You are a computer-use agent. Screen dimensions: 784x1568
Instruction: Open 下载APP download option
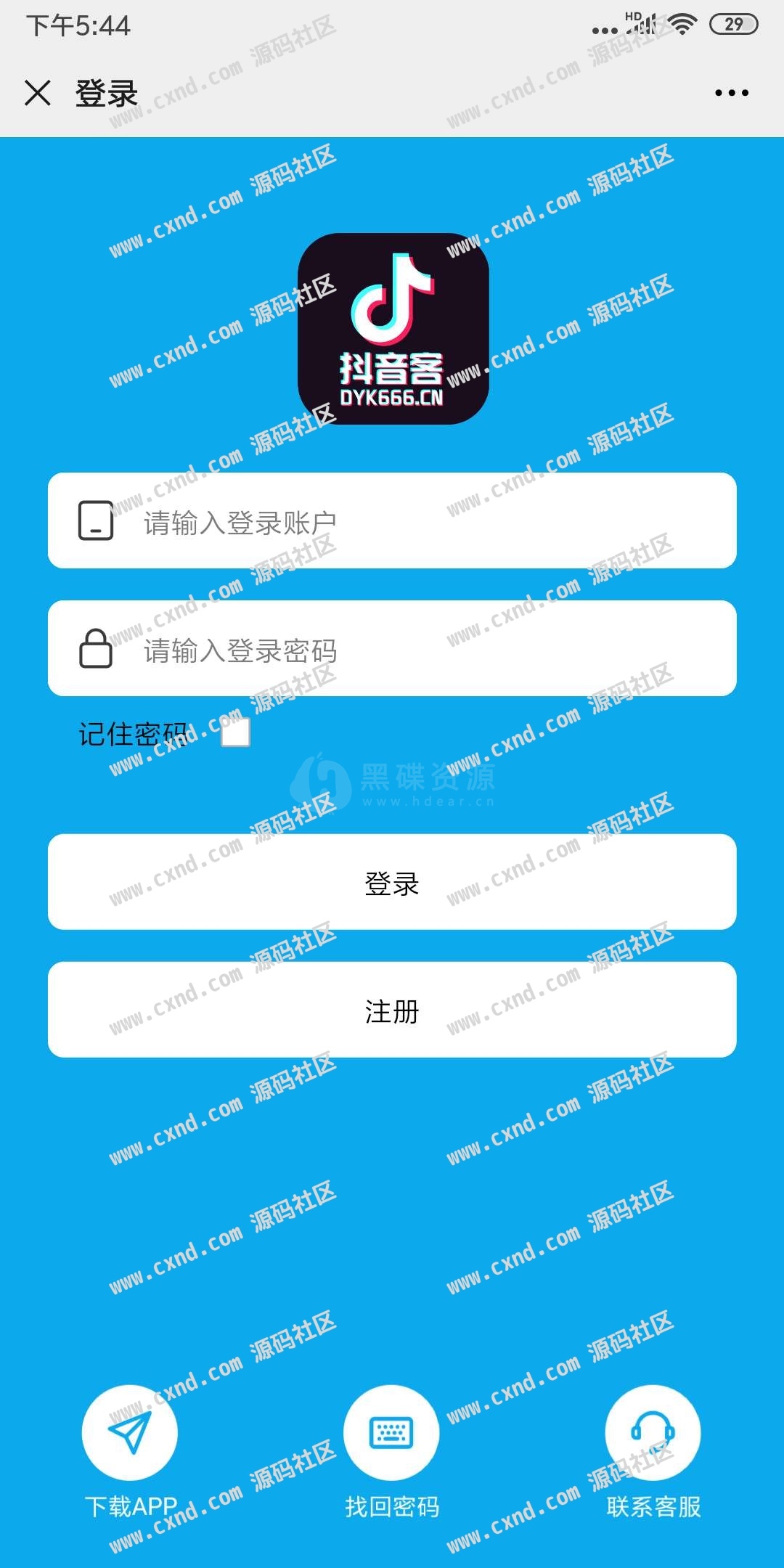130,1433
